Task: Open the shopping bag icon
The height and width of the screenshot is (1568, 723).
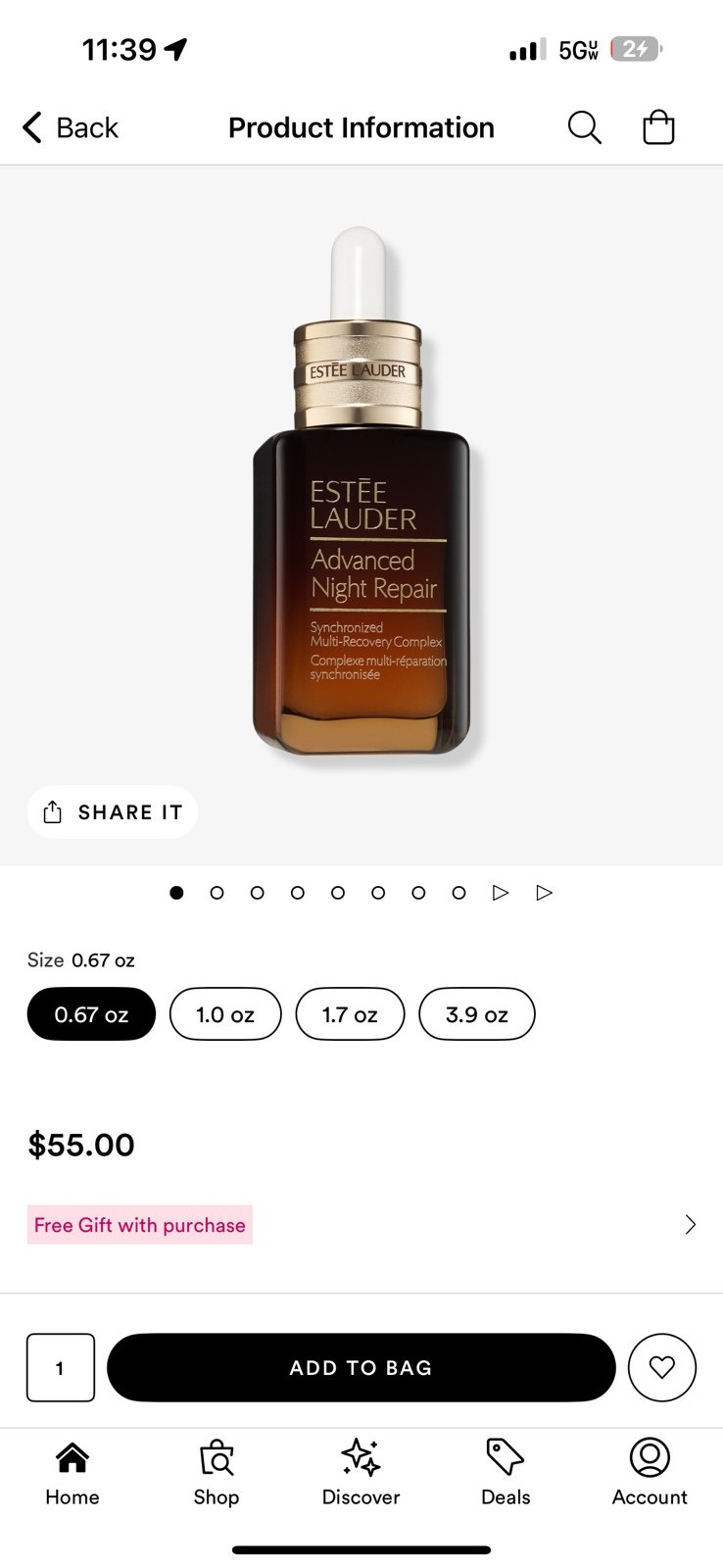Action: [x=658, y=127]
